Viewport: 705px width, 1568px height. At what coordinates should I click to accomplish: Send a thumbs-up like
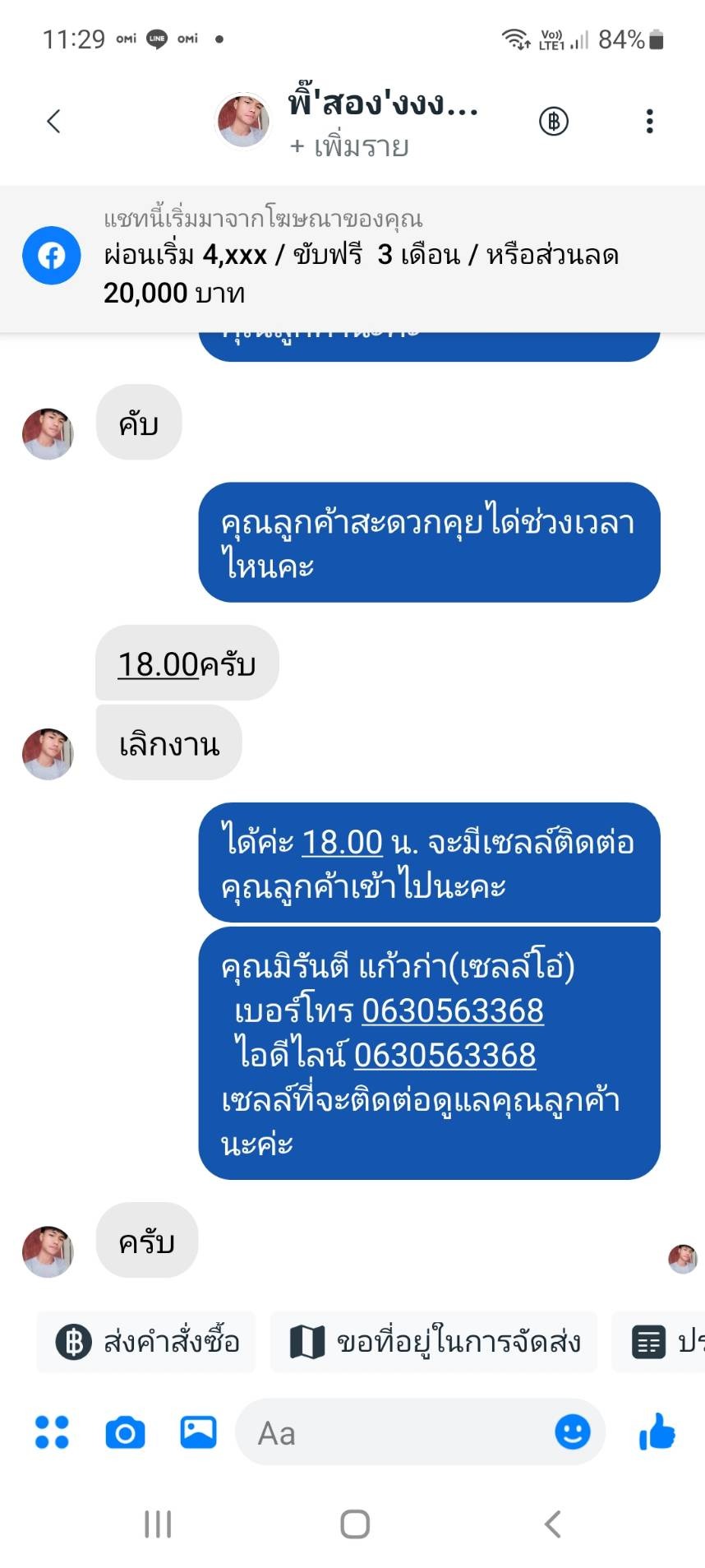657,1432
